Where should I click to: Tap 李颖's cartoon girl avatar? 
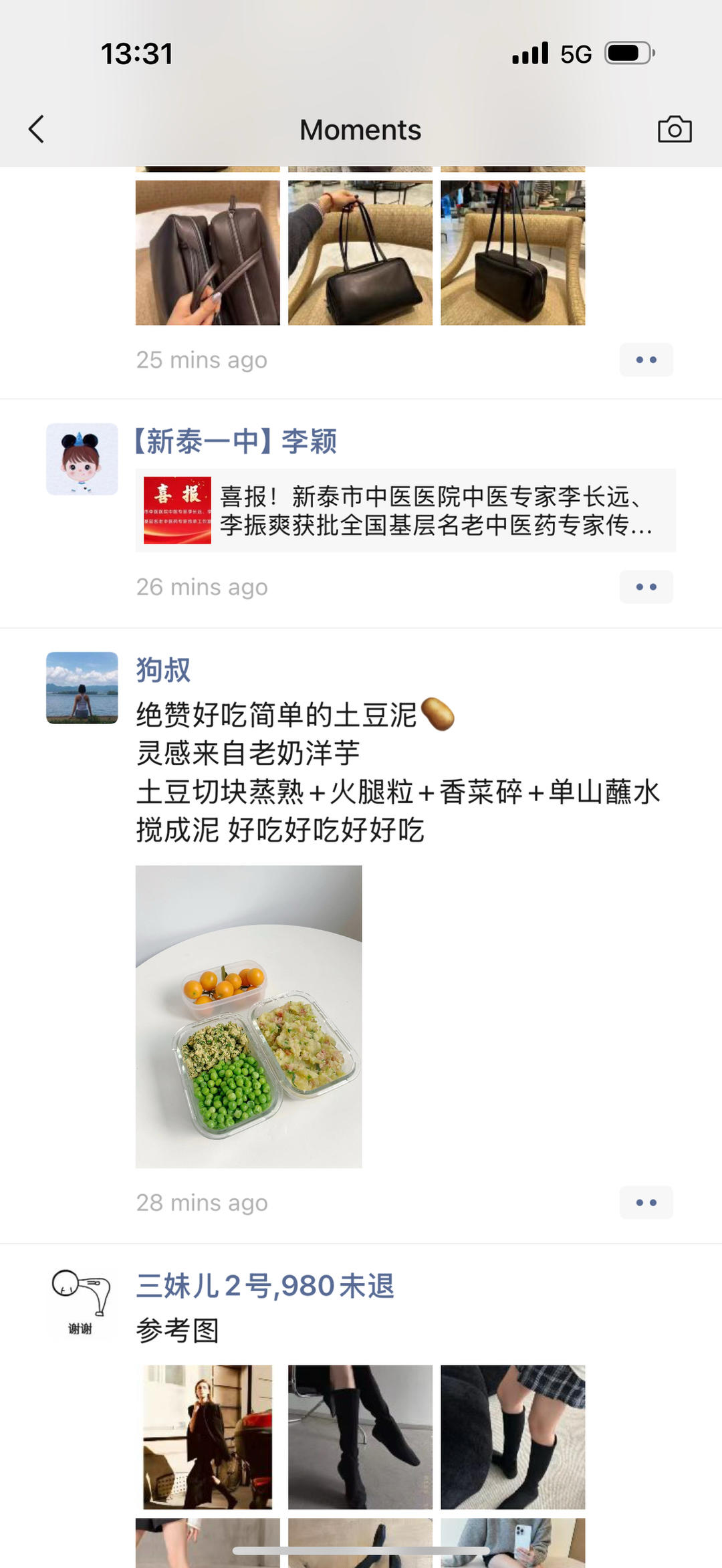[x=82, y=459]
